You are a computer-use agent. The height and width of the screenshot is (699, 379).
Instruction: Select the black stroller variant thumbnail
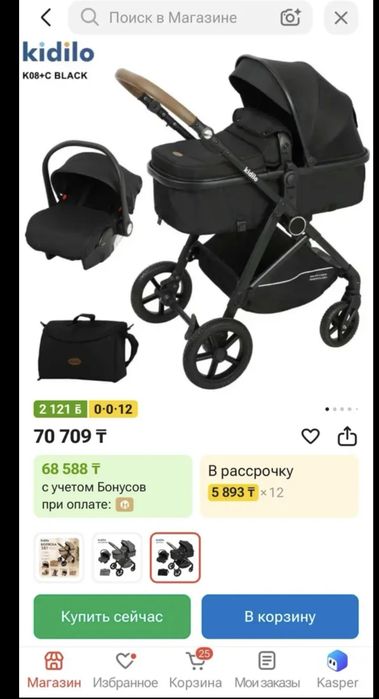pyautogui.click(x=175, y=558)
